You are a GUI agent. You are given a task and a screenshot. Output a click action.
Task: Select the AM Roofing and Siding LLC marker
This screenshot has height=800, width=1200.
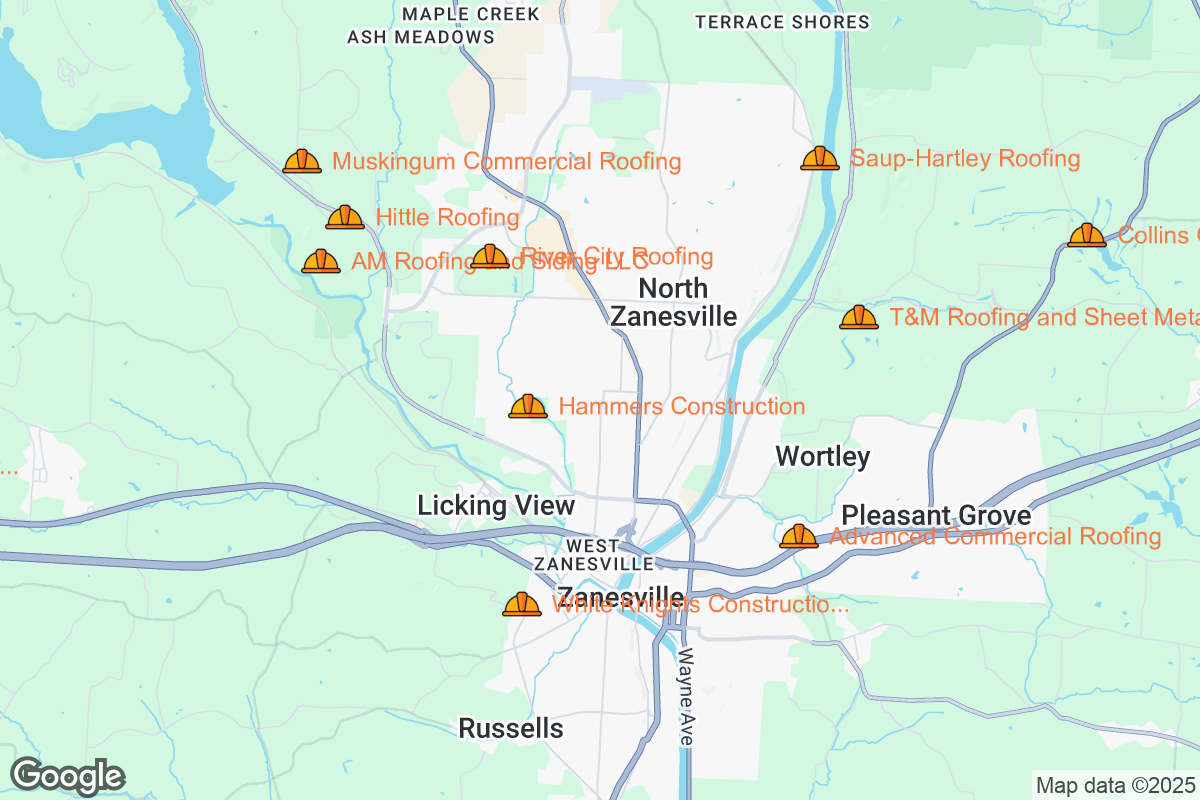[x=321, y=261]
